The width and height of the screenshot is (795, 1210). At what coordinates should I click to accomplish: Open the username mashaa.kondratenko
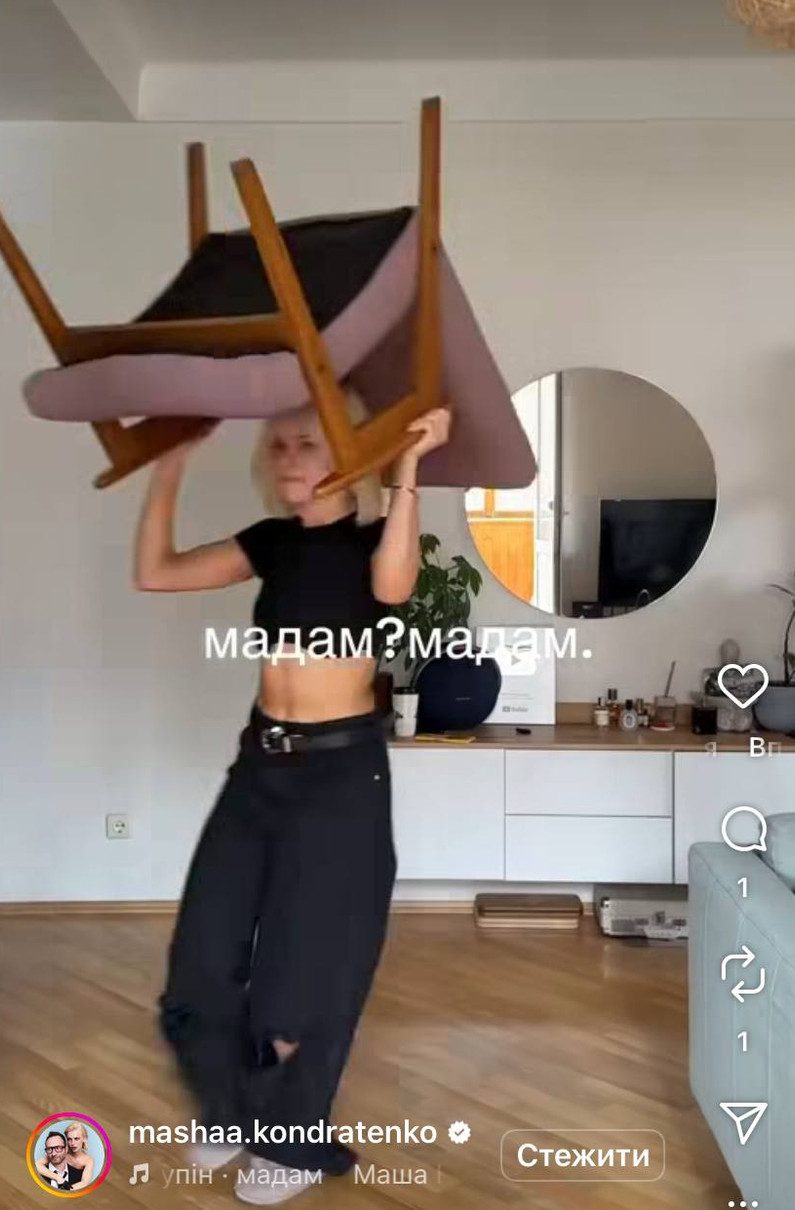283,1132
